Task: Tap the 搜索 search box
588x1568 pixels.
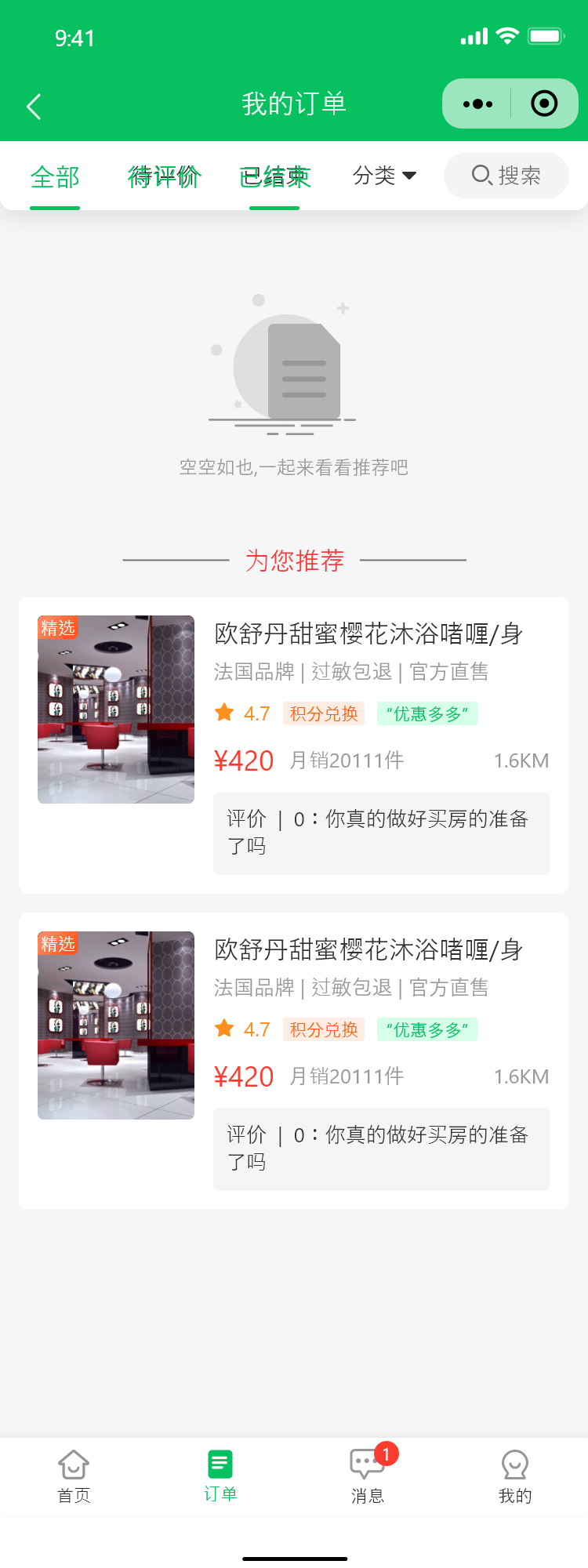Action: tap(506, 176)
